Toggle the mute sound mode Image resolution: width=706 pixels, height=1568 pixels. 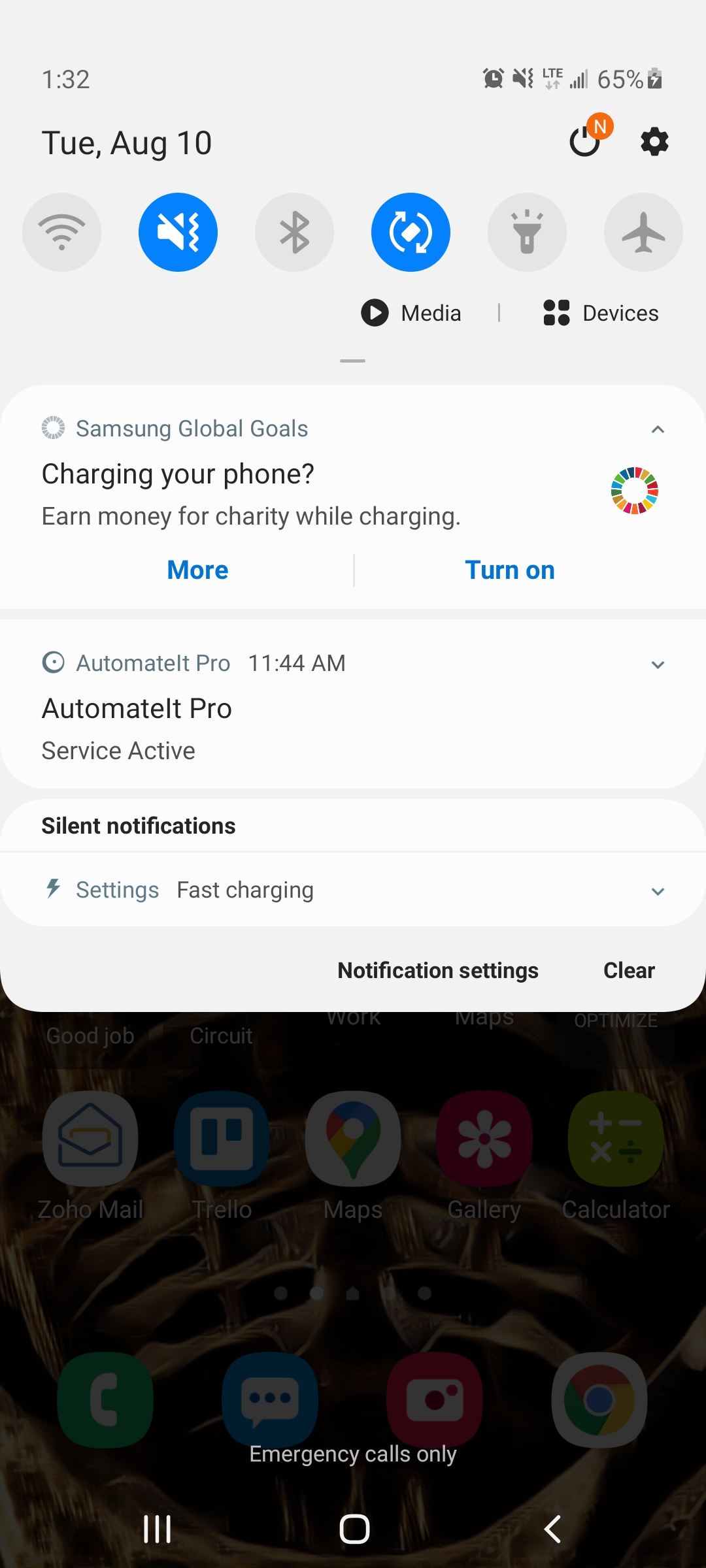178,232
